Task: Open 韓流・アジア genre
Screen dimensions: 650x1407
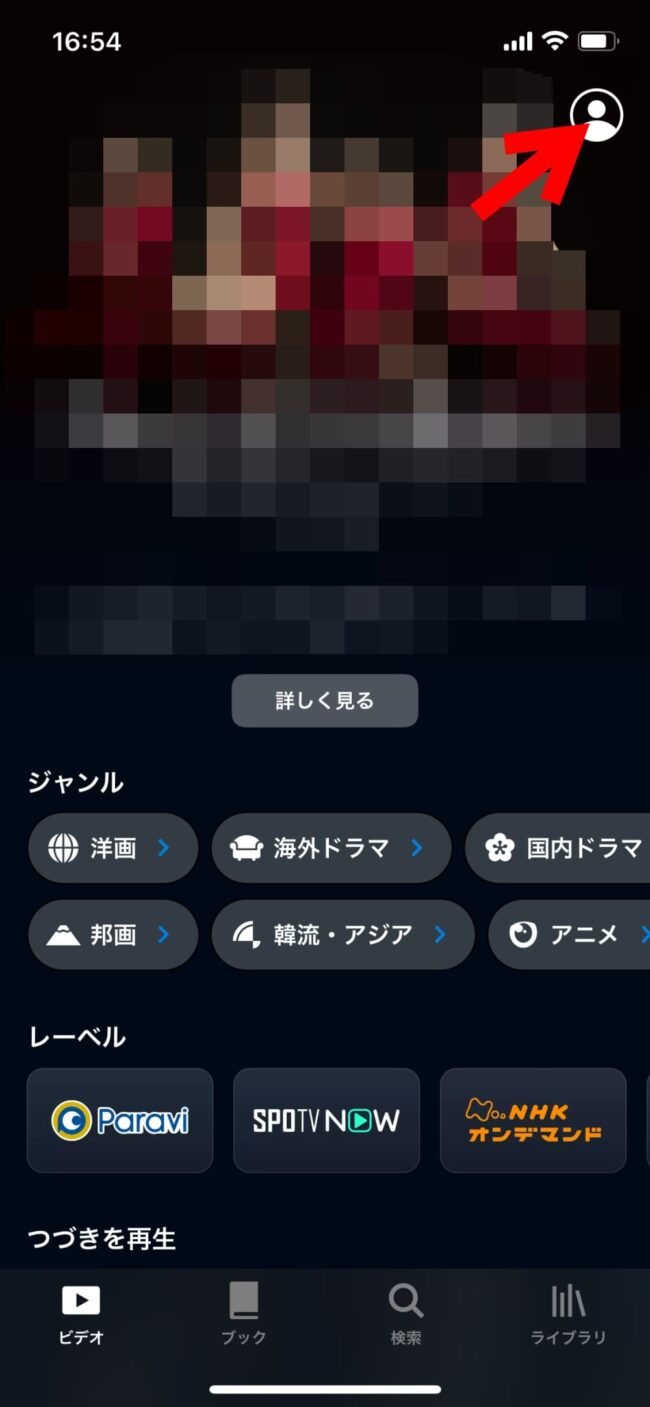Action: 342,934
